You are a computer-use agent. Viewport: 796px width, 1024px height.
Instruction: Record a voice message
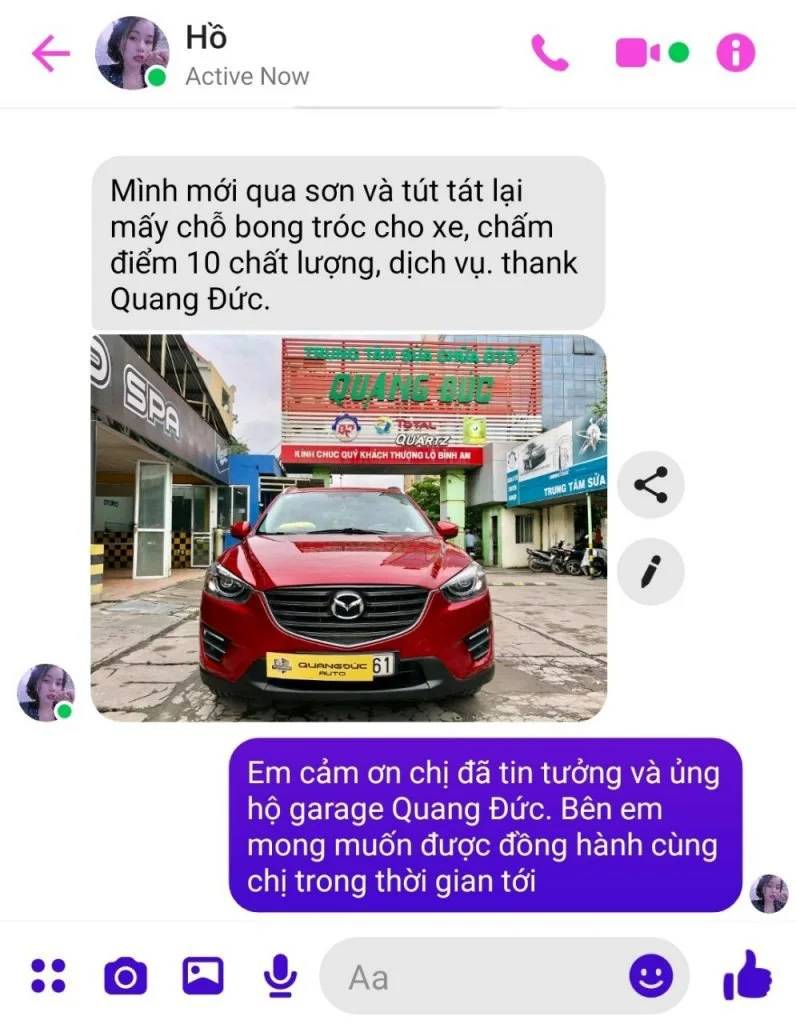pos(281,975)
